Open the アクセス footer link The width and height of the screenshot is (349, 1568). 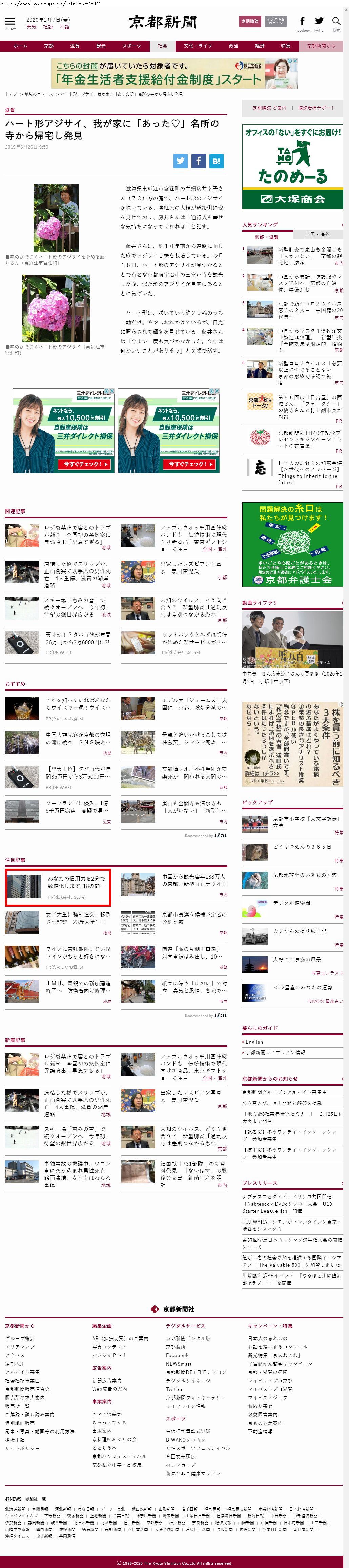click(15, 1355)
